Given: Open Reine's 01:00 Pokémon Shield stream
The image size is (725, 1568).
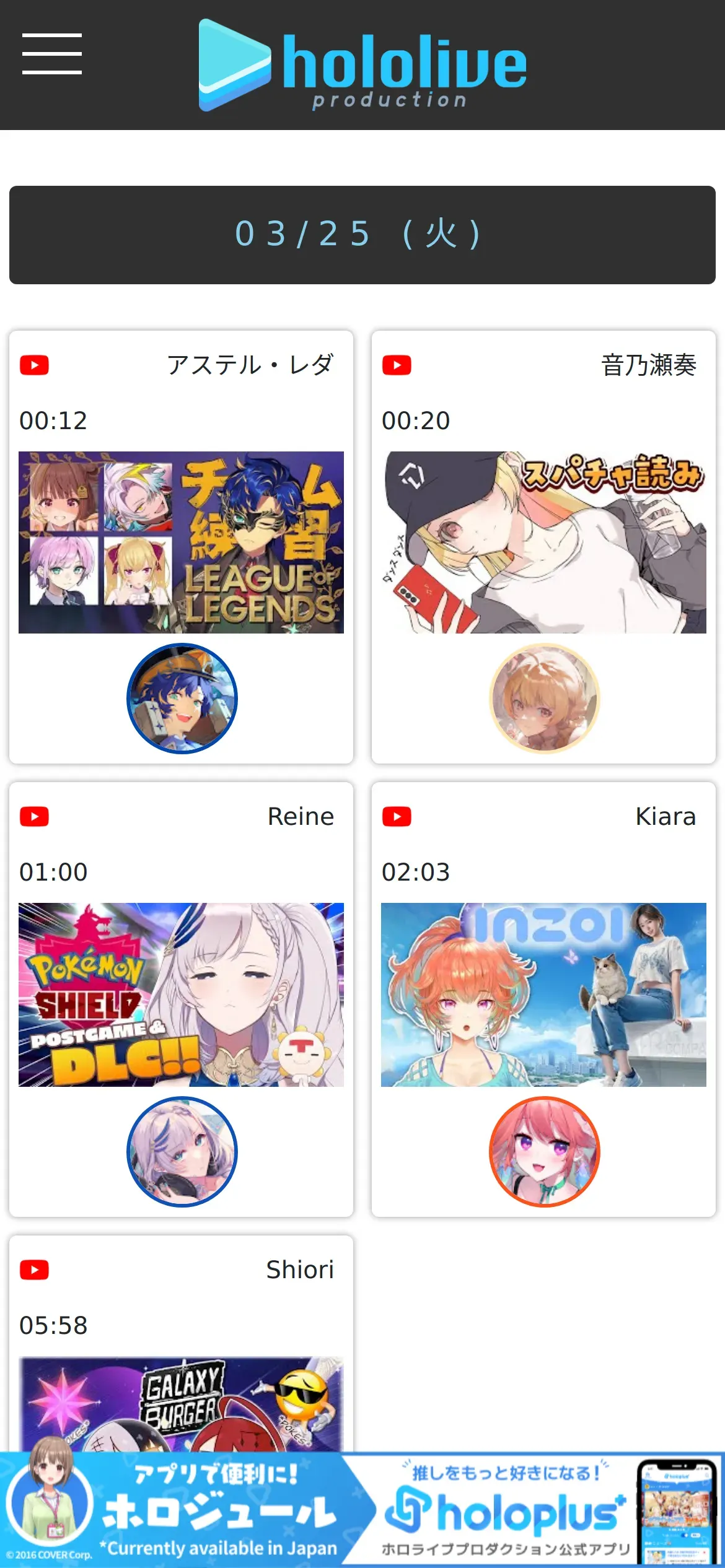Looking at the screenshot, I should [x=181, y=995].
